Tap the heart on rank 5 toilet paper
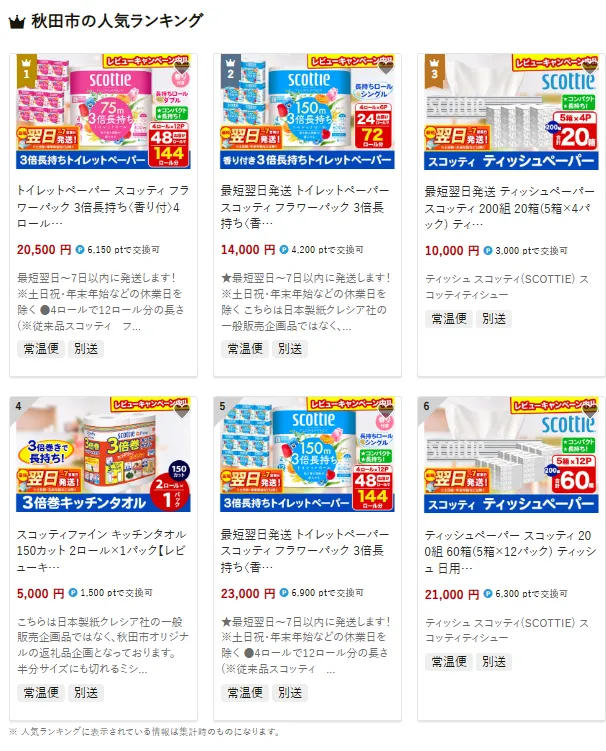Screen dimensions: 606x751 (x=385, y=411)
